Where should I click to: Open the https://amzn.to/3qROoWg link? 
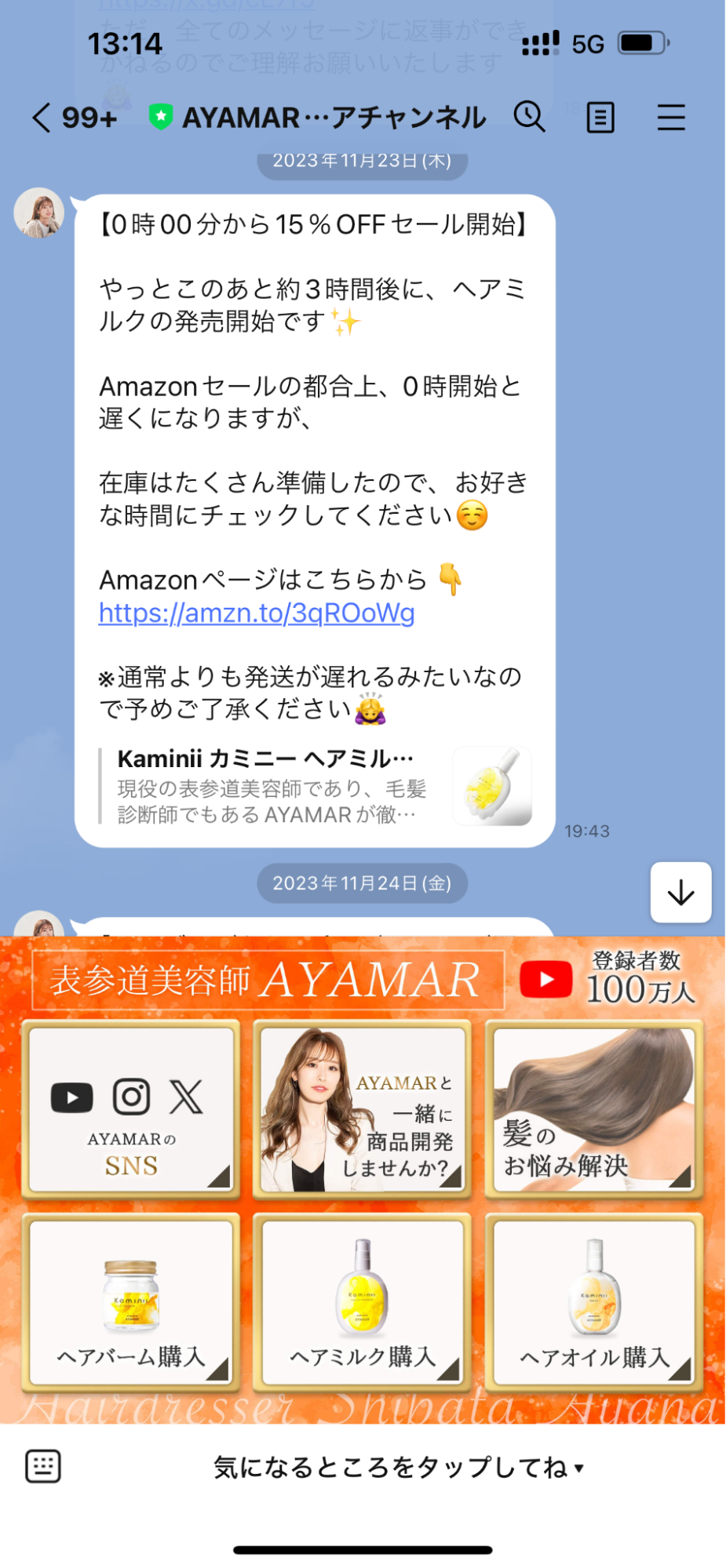tap(255, 615)
